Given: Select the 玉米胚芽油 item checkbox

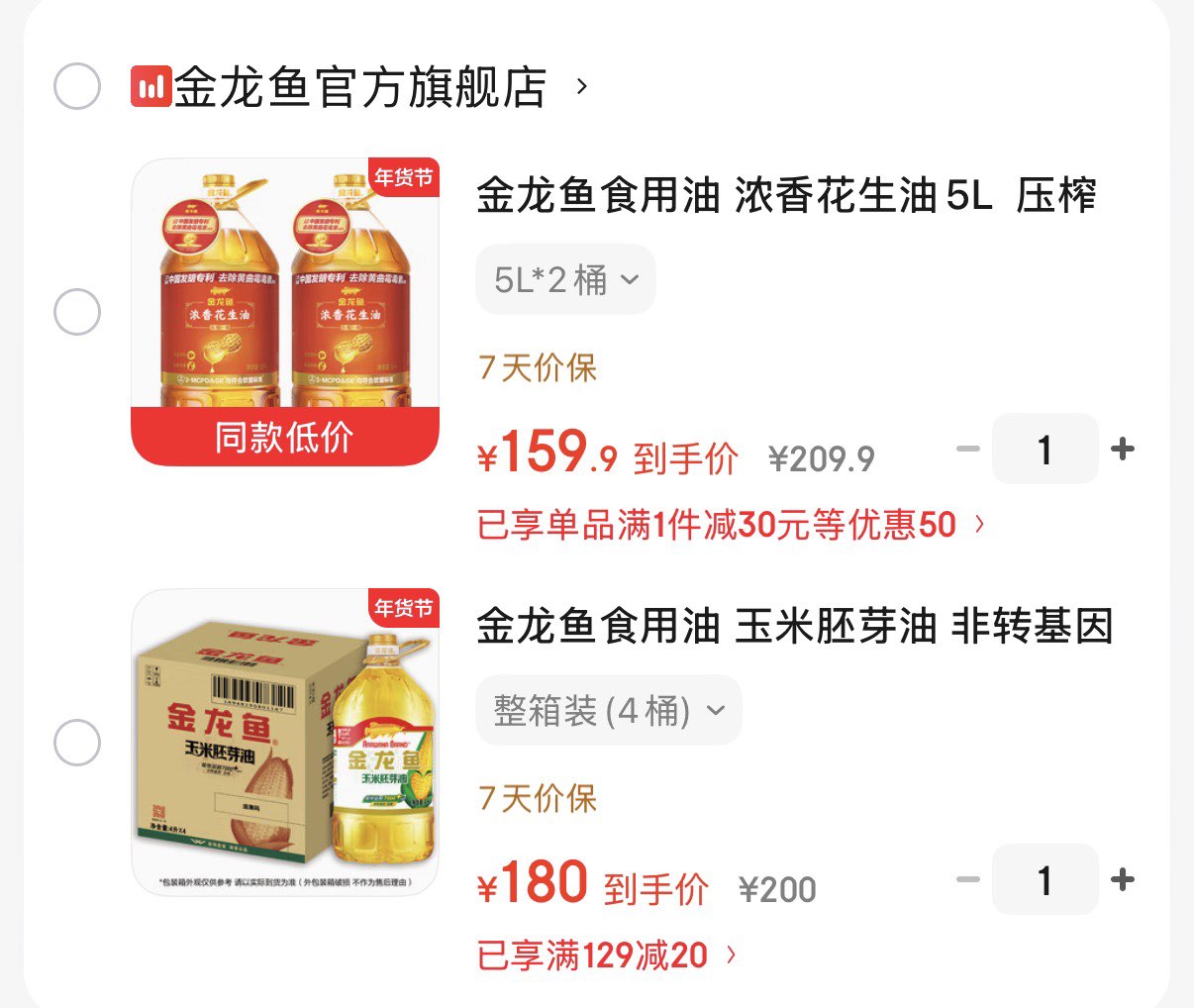Looking at the screenshot, I should click(x=77, y=743).
